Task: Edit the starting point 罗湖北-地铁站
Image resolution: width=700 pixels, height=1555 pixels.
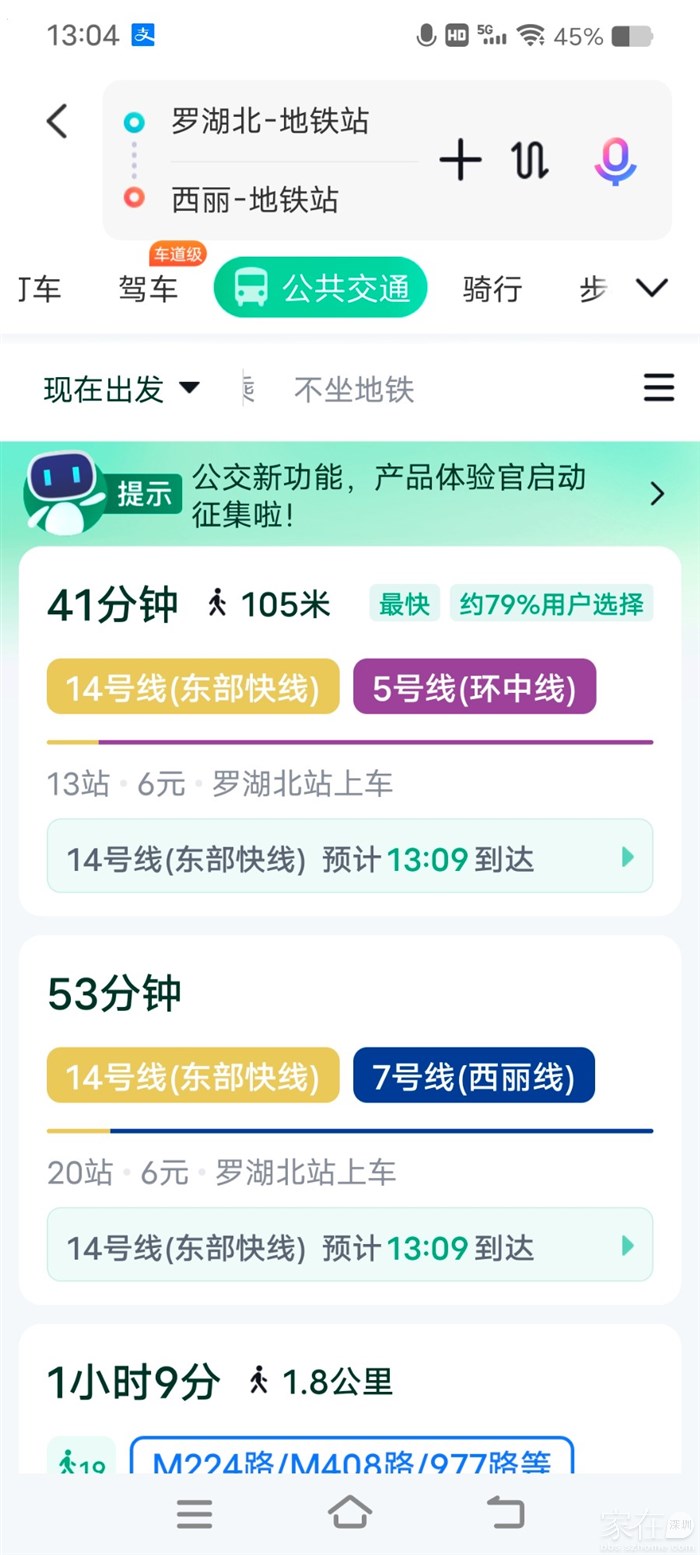Action: tap(270, 122)
